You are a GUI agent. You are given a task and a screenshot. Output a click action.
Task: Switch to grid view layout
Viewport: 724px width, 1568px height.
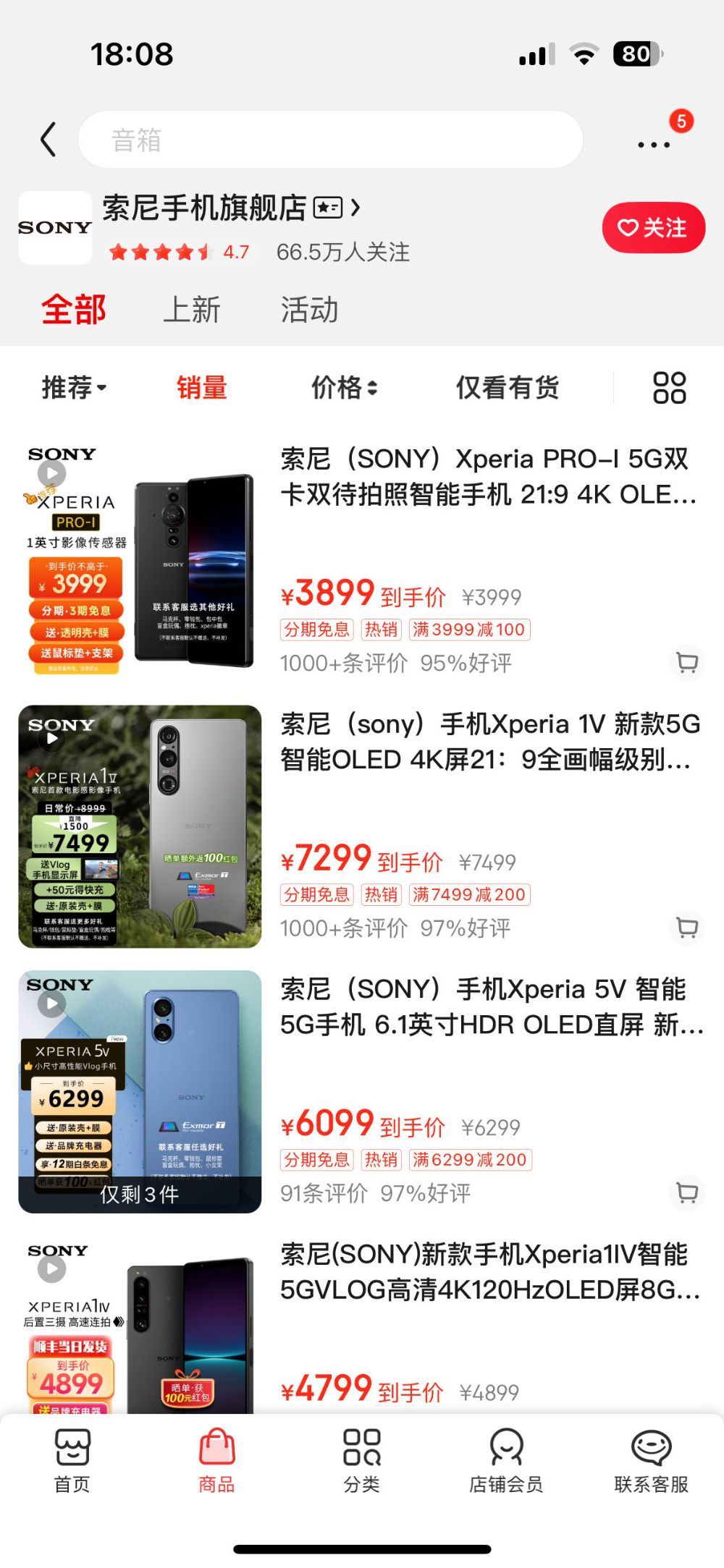tap(669, 388)
